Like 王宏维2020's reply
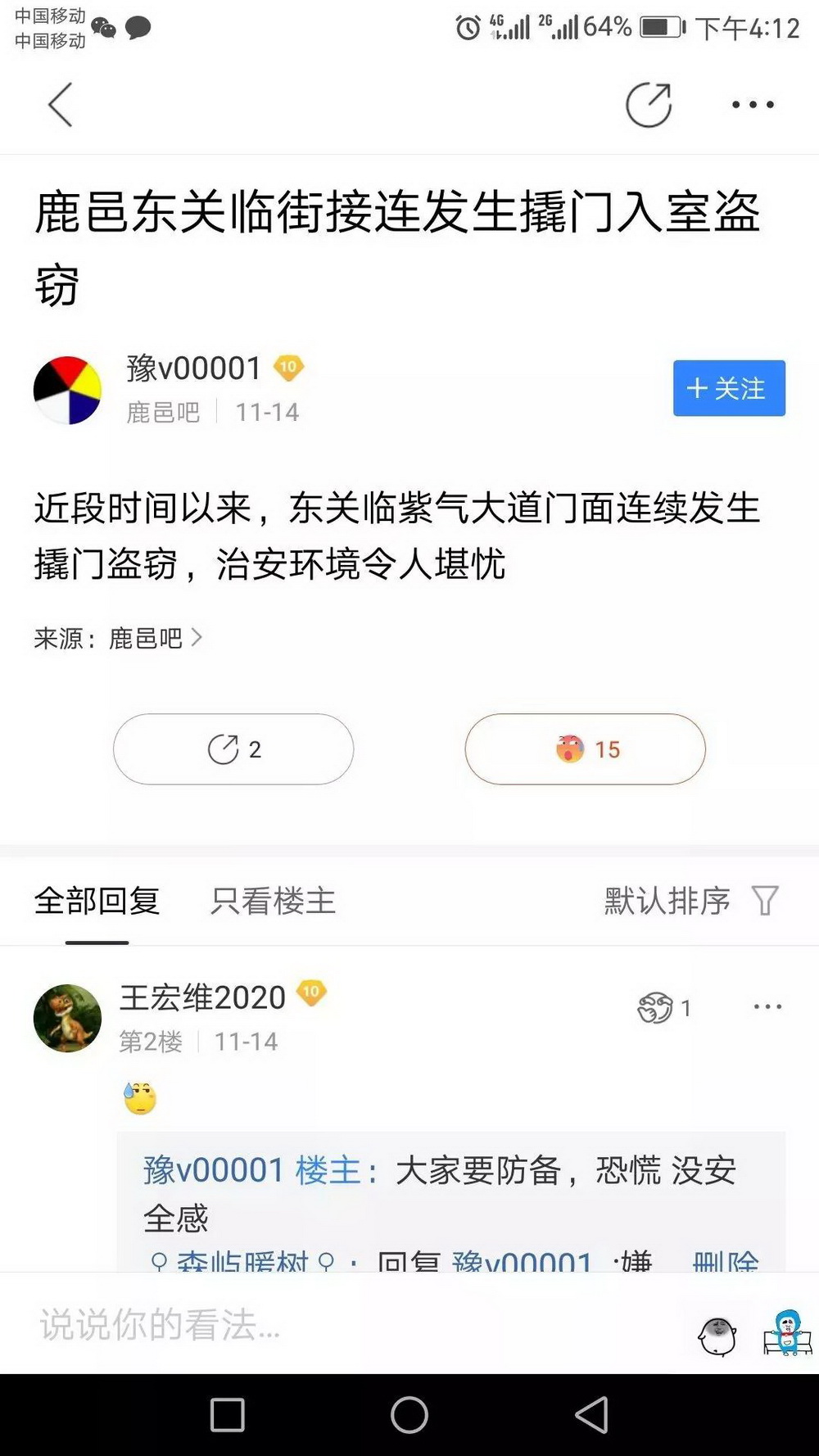The image size is (819, 1456). click(656, 1007)
